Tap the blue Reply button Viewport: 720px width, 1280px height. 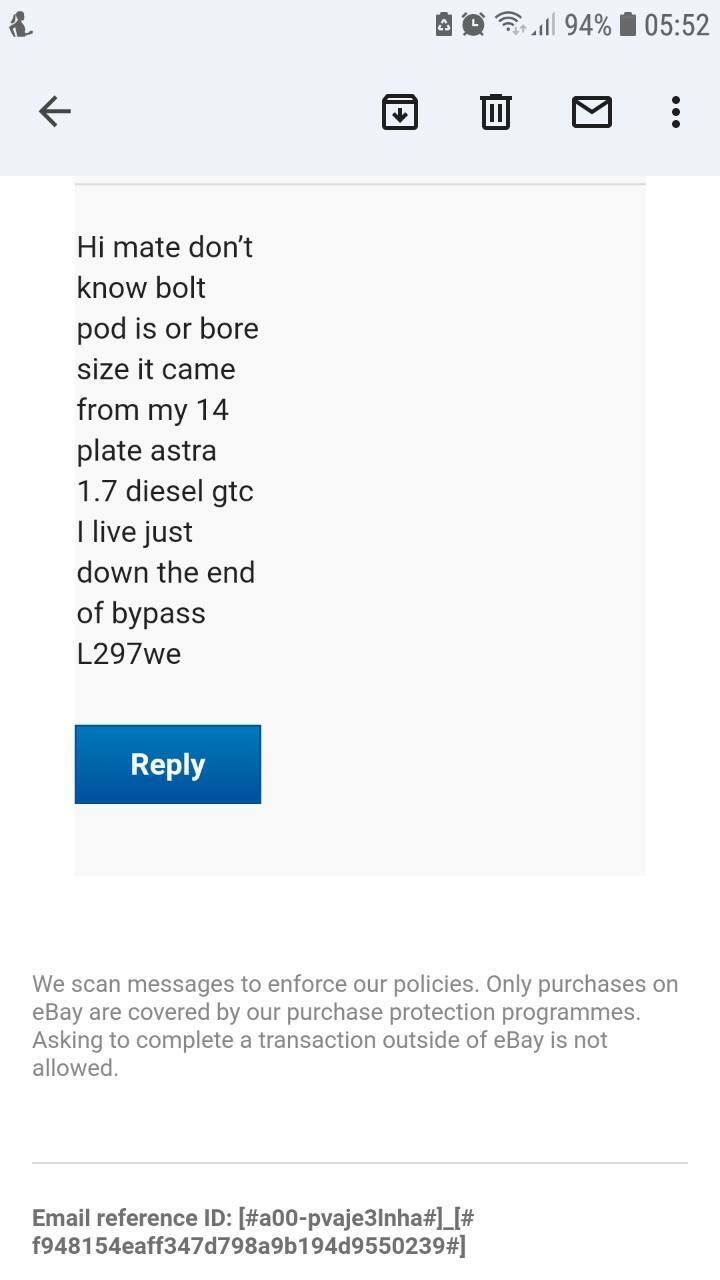(x=168, y=765)
